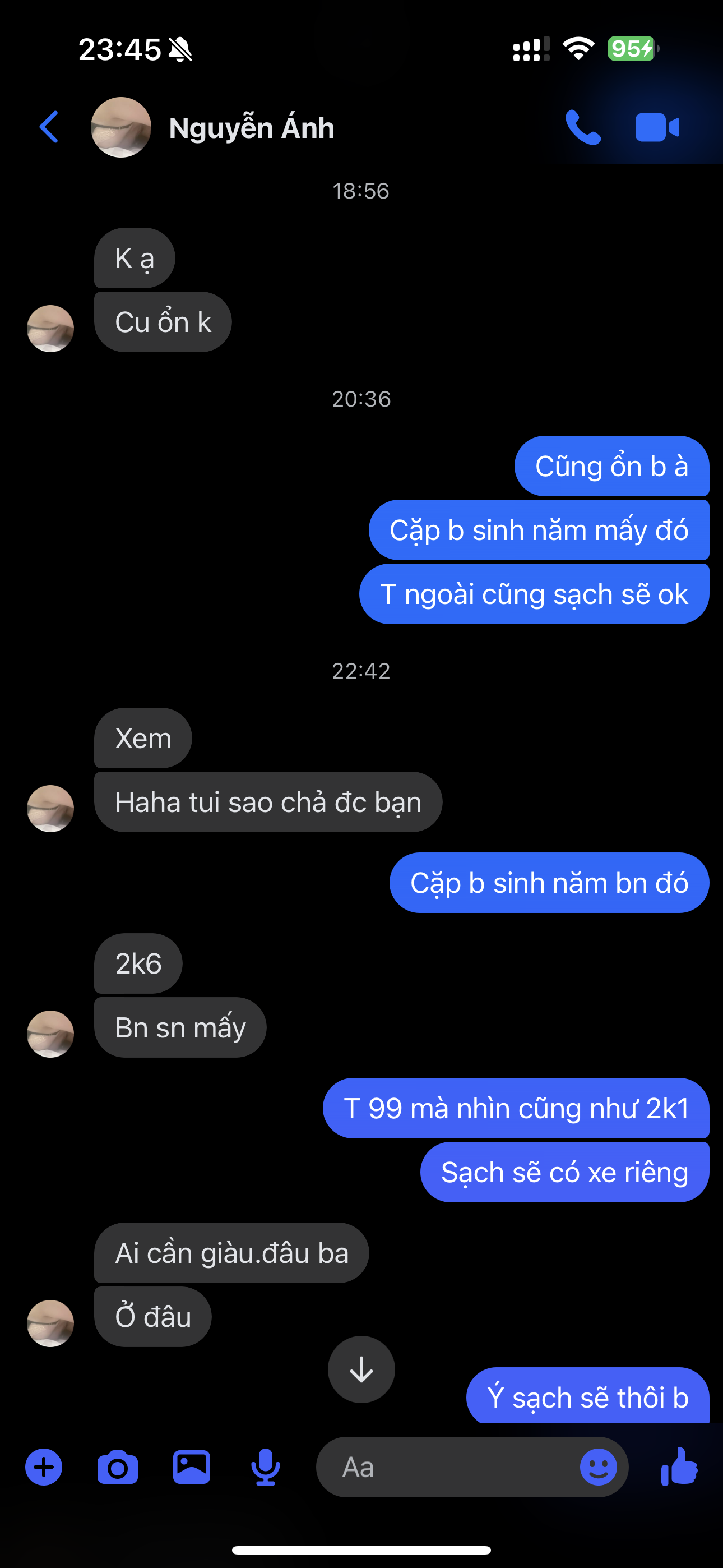Start a video call with Nguyễn Ánh
This screenshot has width=723, height=1568.
(657, 128)
